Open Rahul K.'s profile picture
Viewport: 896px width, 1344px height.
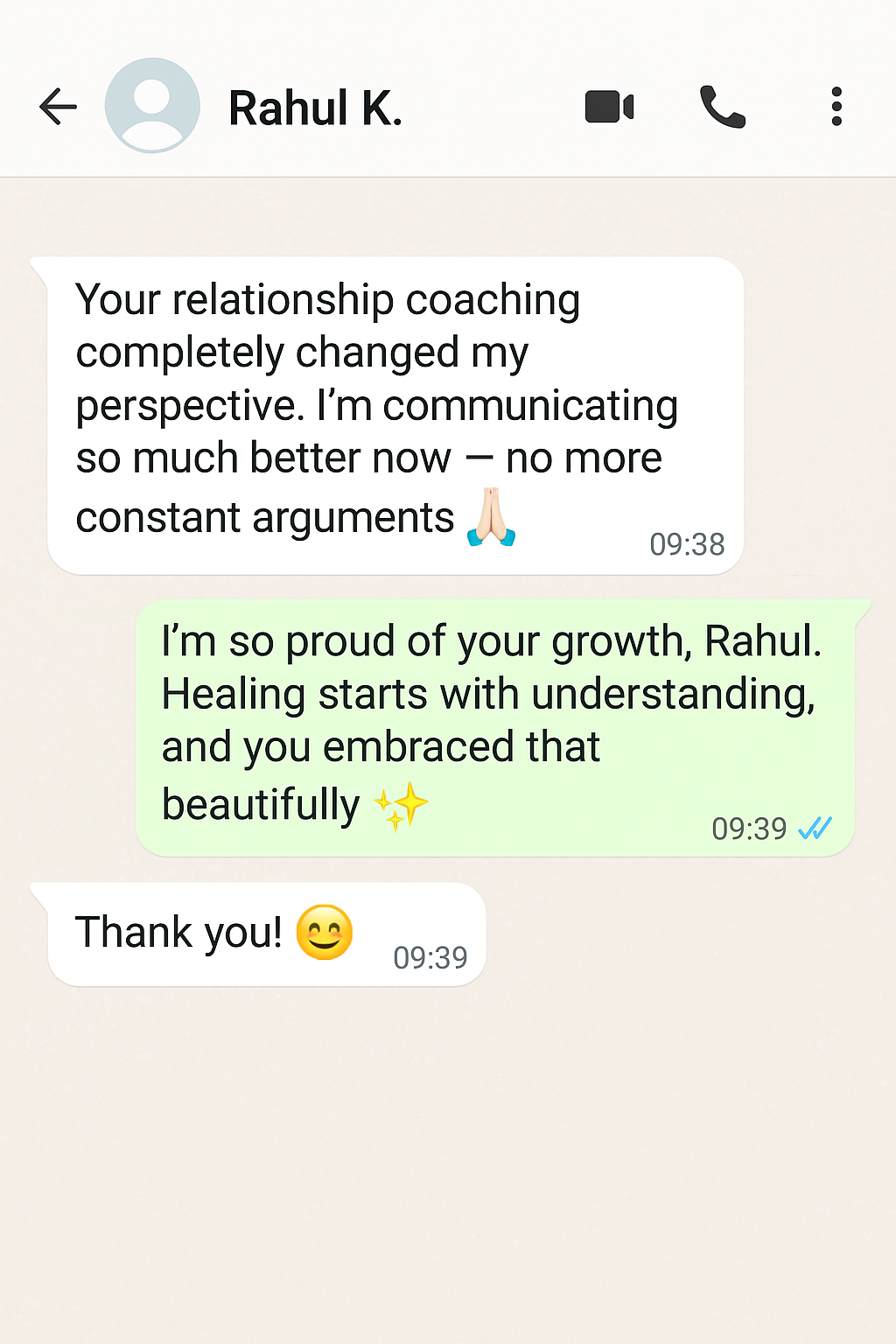pyautogui.click(x=152, y=106)
